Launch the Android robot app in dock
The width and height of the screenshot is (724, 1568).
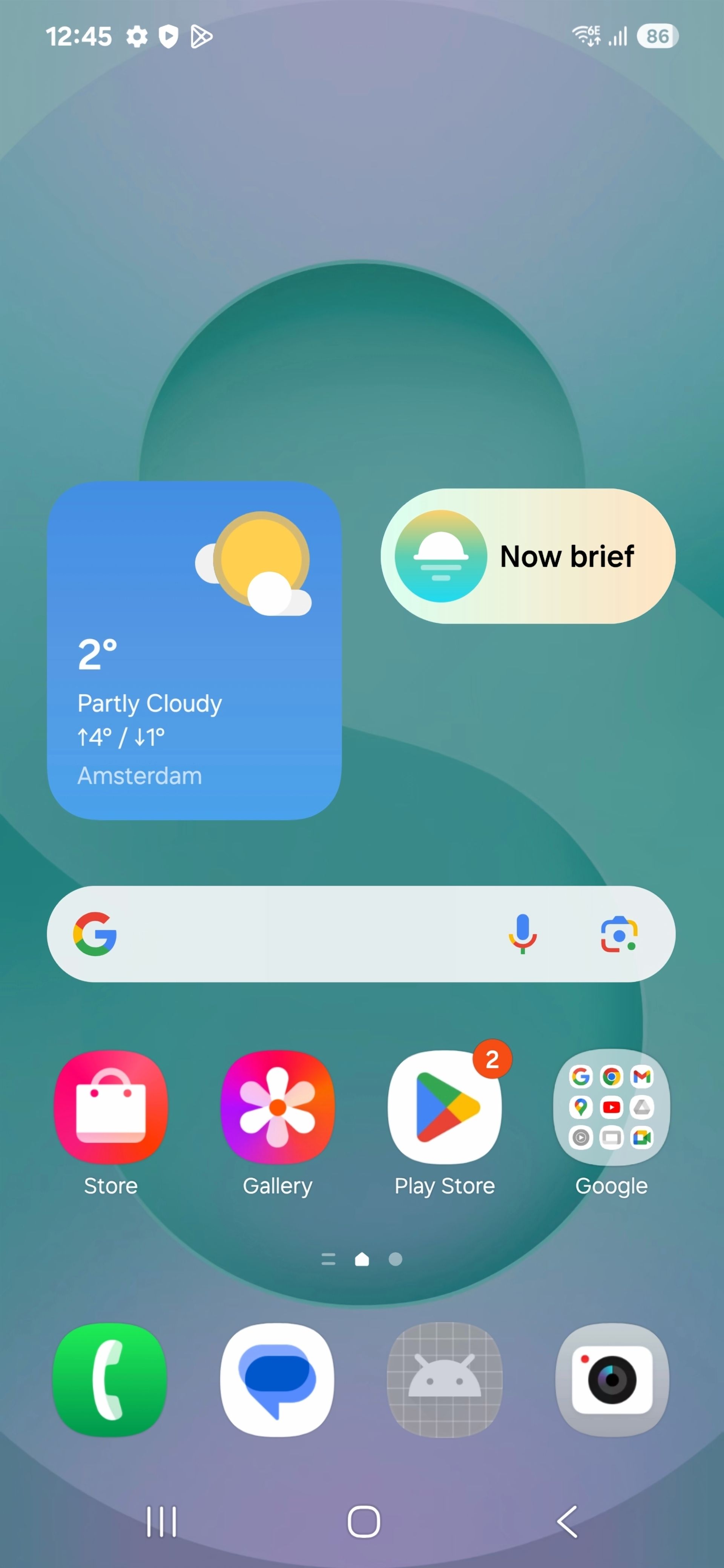[445, 1379]
